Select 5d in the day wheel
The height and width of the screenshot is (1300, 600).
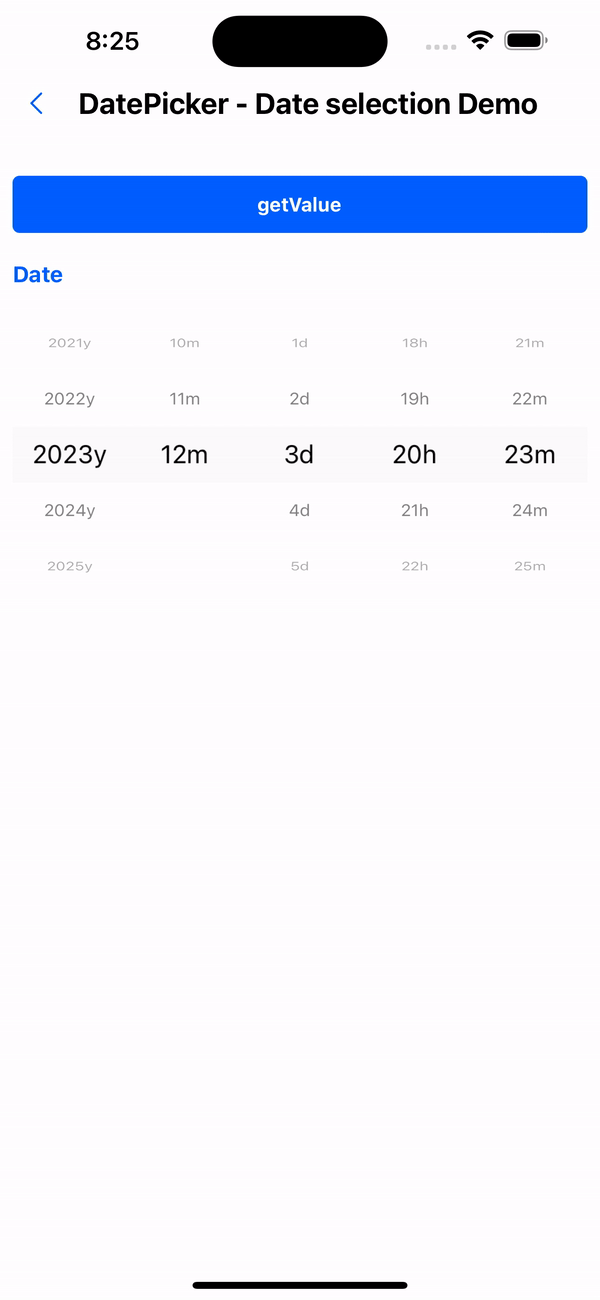(300, 566)
